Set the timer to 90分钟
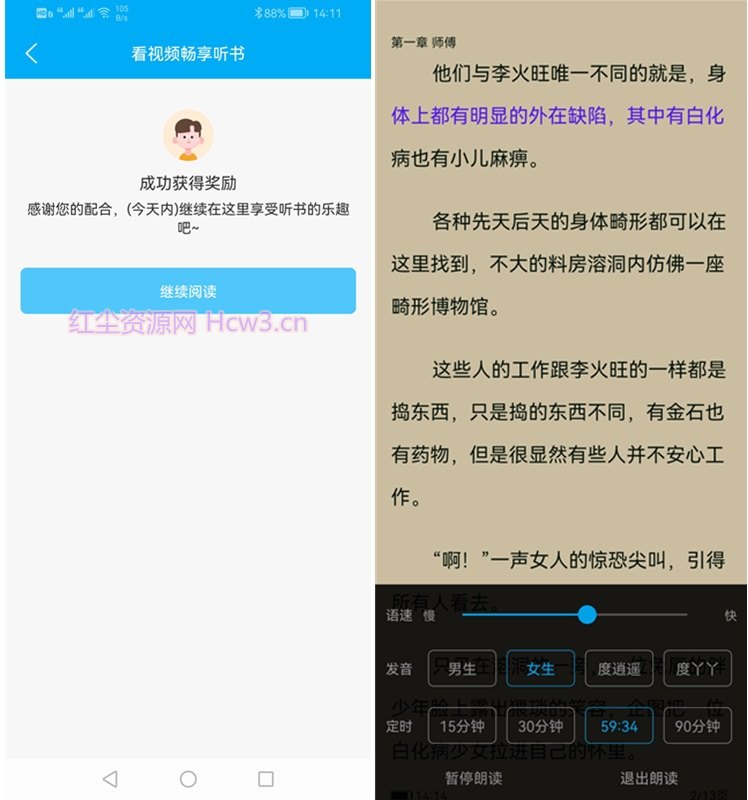Image resolution: width=748 pixels, height=800 pixels. tap(697, 726)
